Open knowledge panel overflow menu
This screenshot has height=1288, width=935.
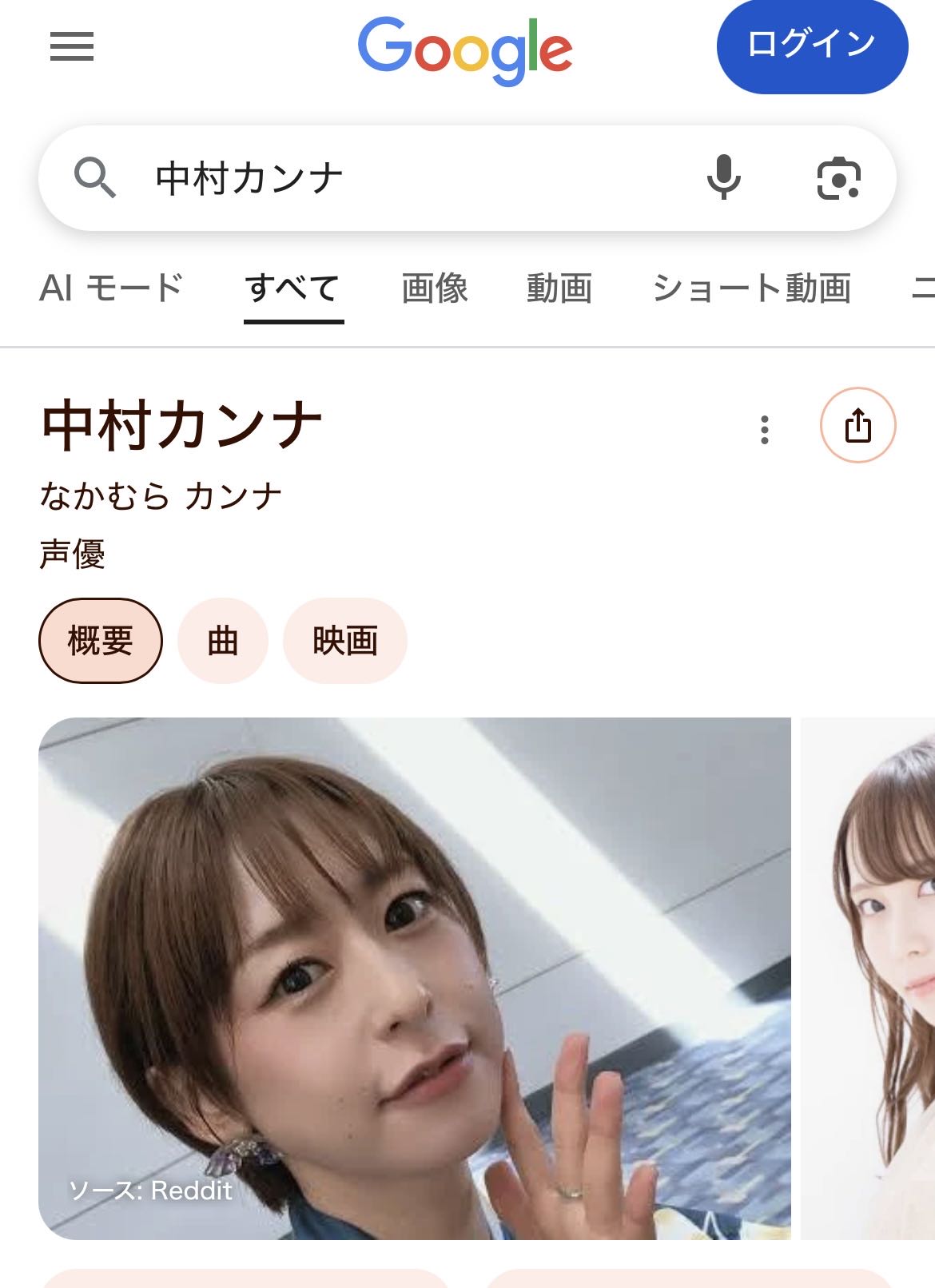coord(765,430)
